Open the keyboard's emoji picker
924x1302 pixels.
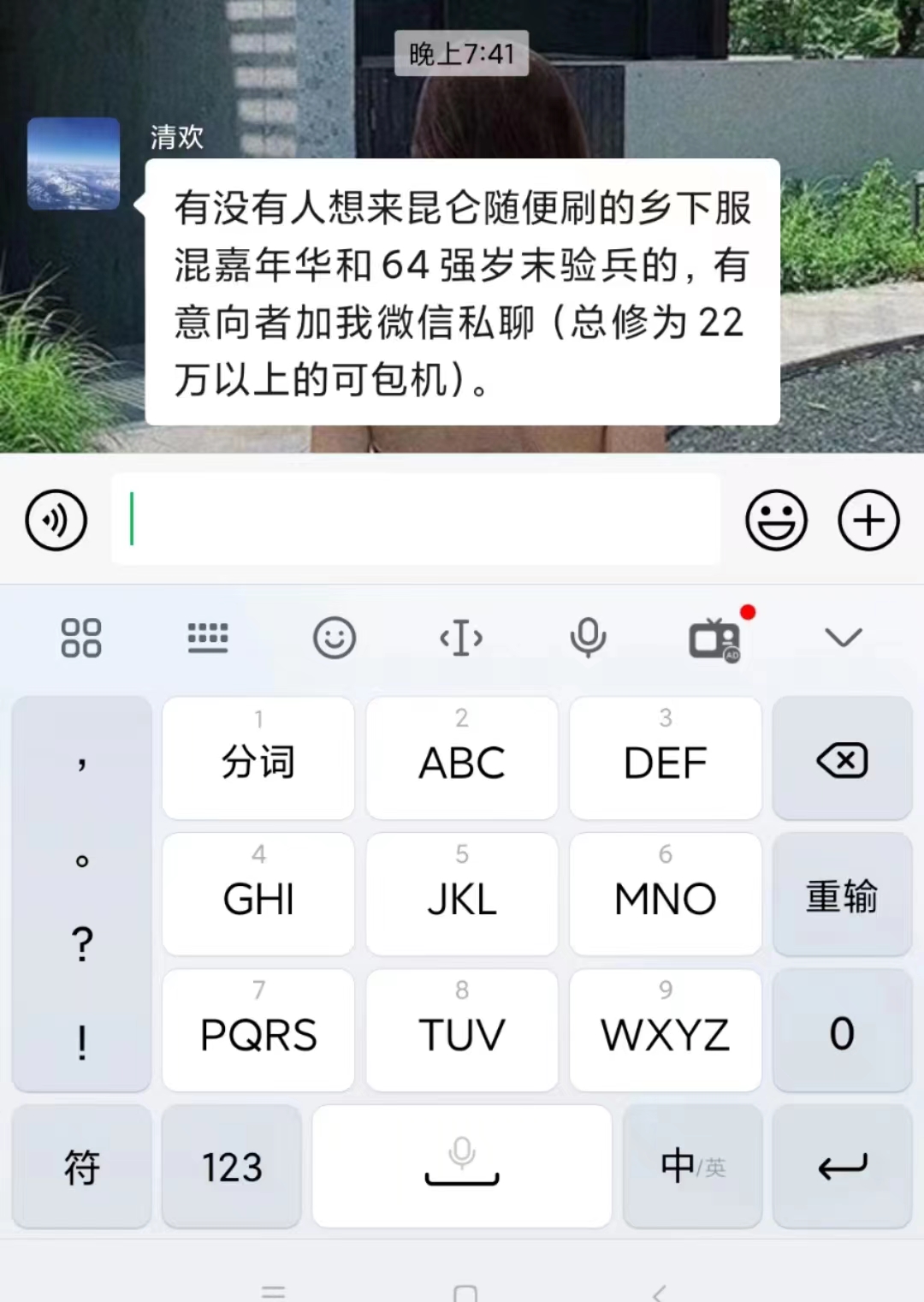click(334, 638)
